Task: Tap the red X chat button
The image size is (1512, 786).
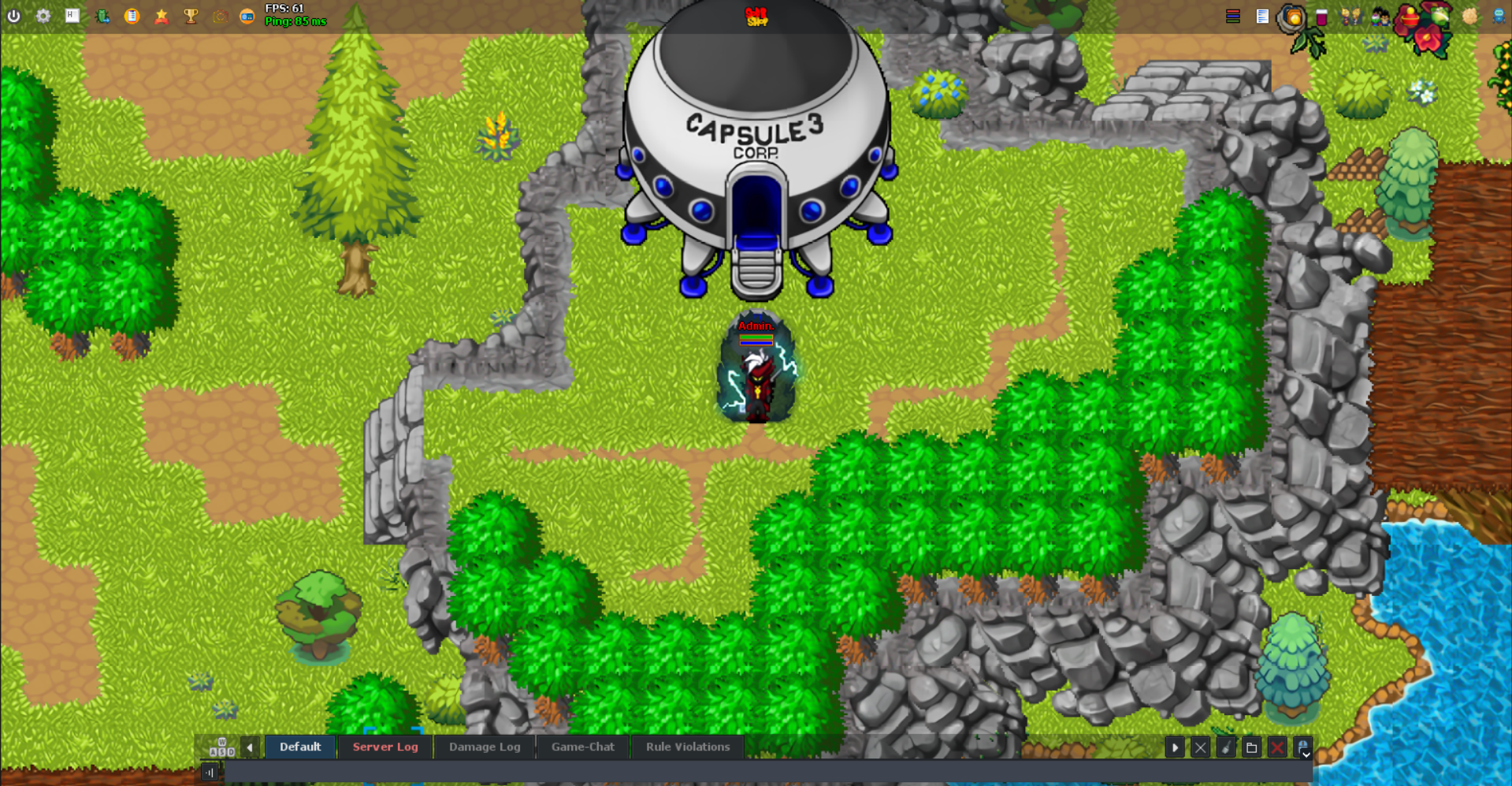Action: [x=1277, y=747]
